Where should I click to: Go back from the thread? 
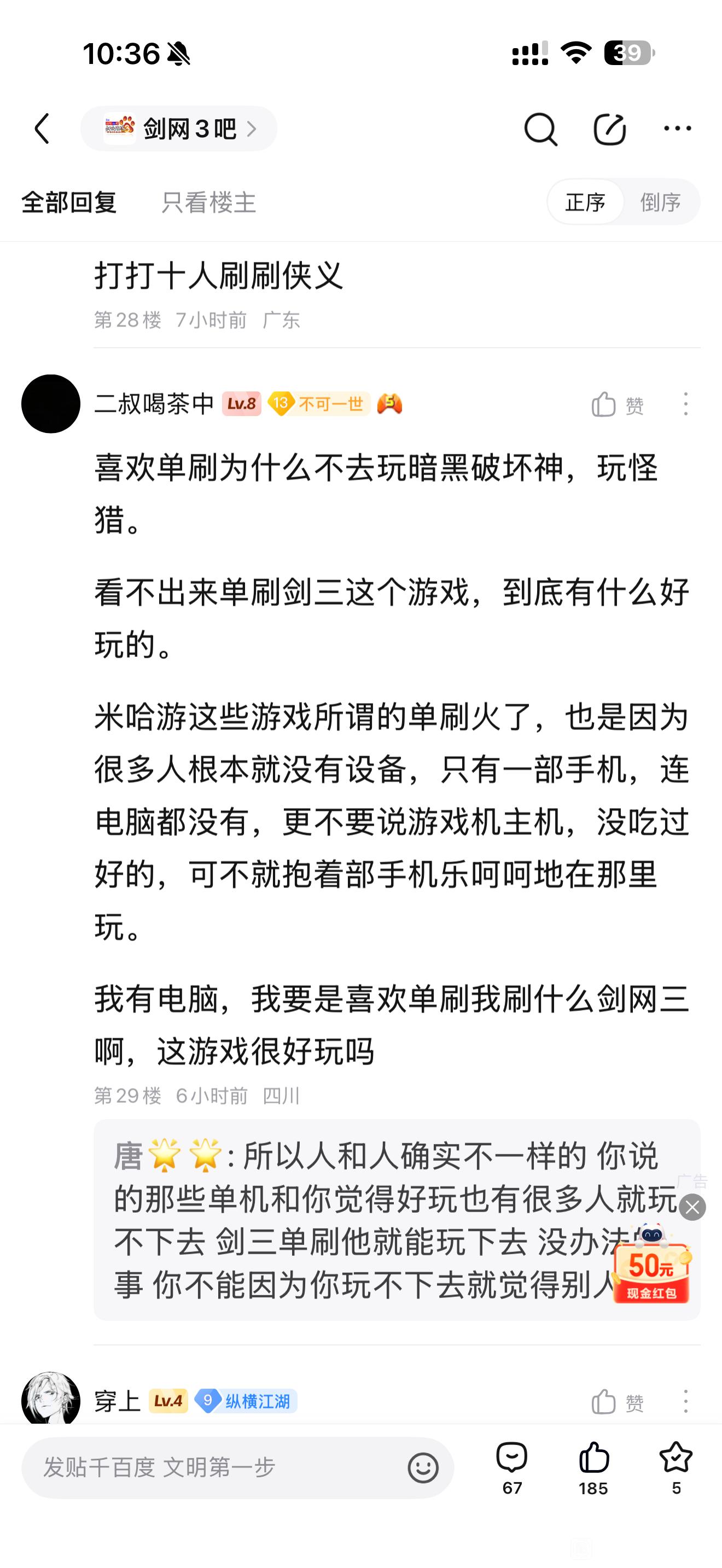(42, 128)
